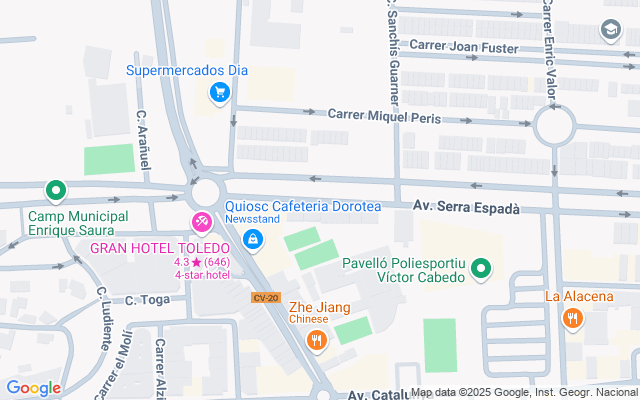Open the Google logo link
Viewport: 640px width, 400px height.
click(x=33, y=388)
